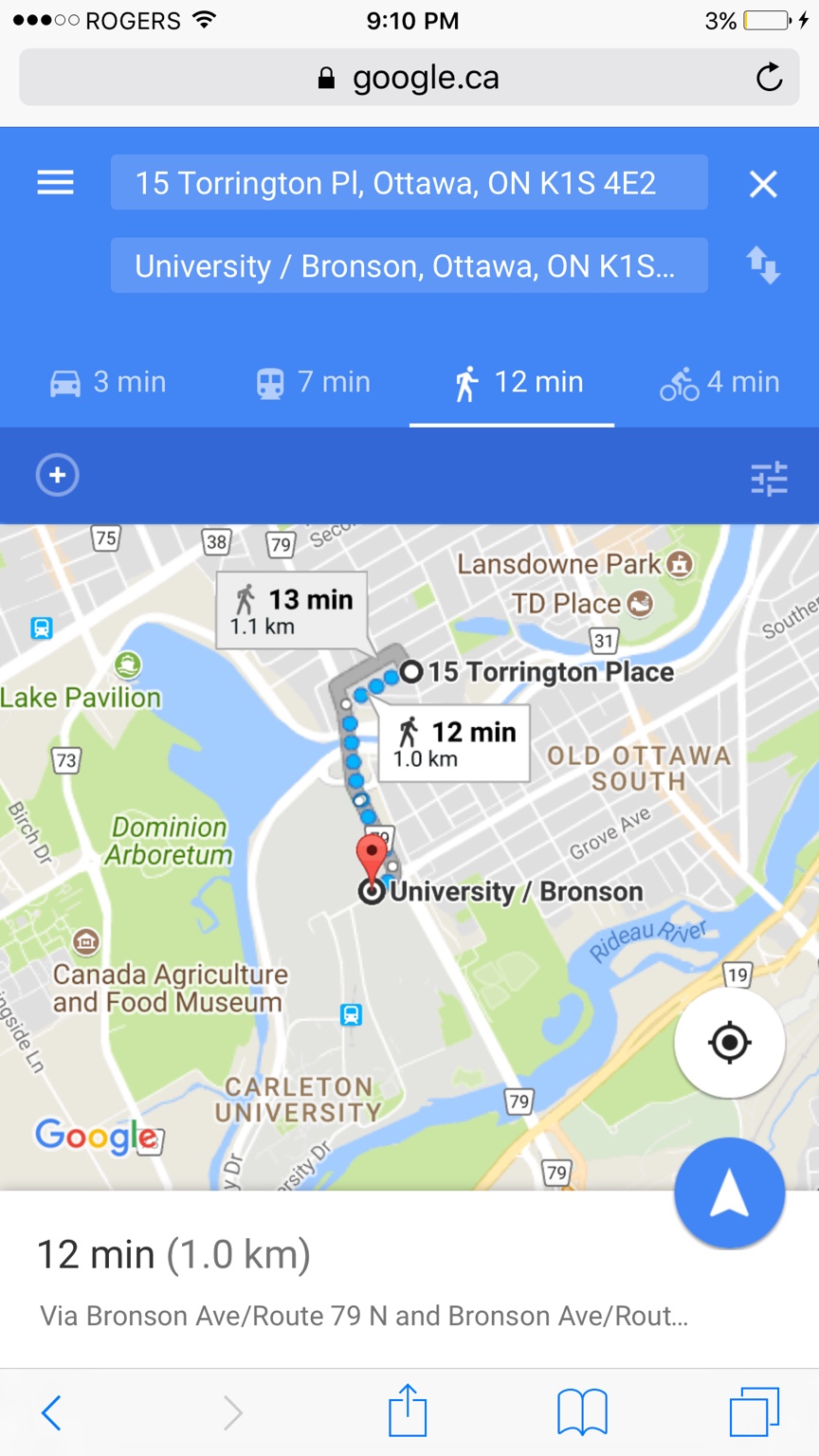
Task: Switch to cycling 4 min tab
Action: pyautogui.click(x=719, y=383)
